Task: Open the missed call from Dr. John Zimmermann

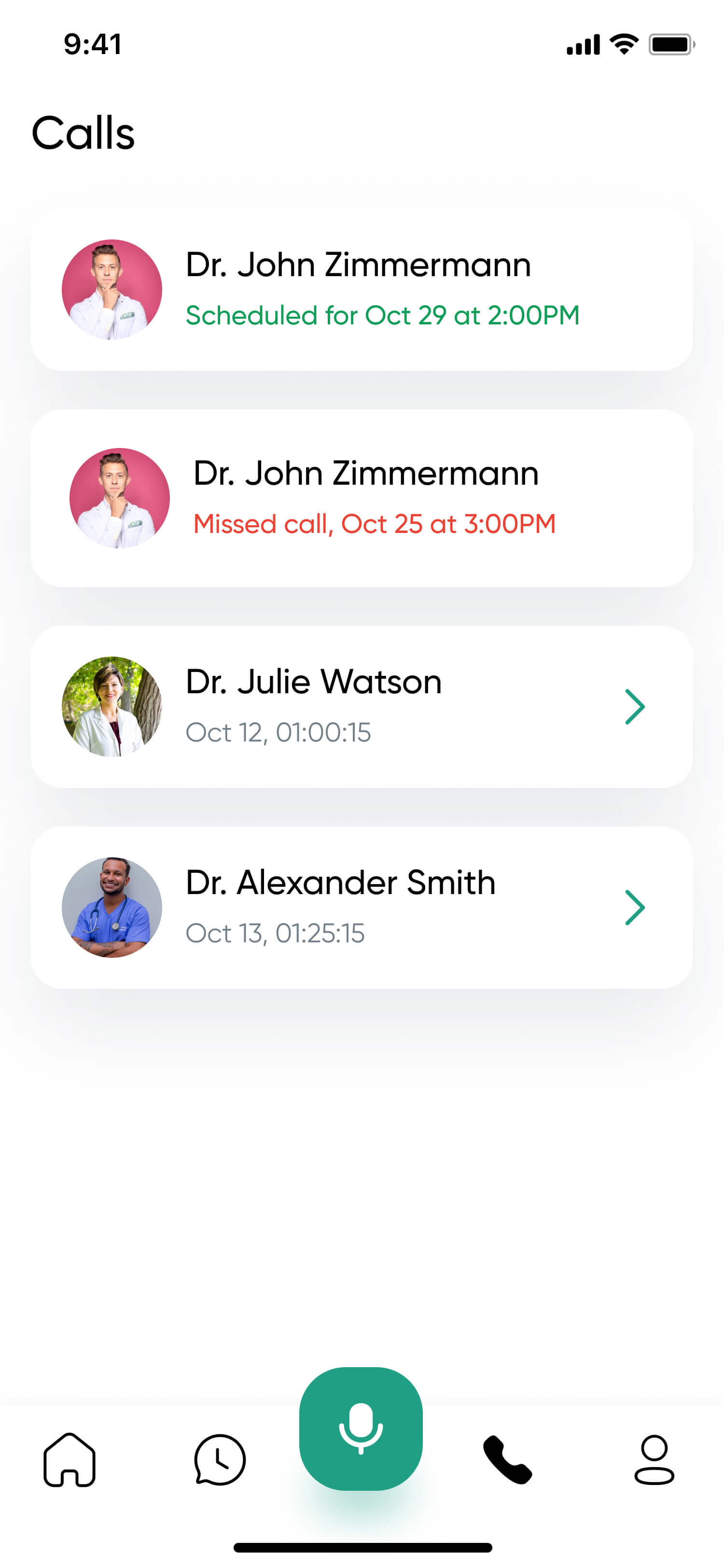Action: [x=362, y=498]
